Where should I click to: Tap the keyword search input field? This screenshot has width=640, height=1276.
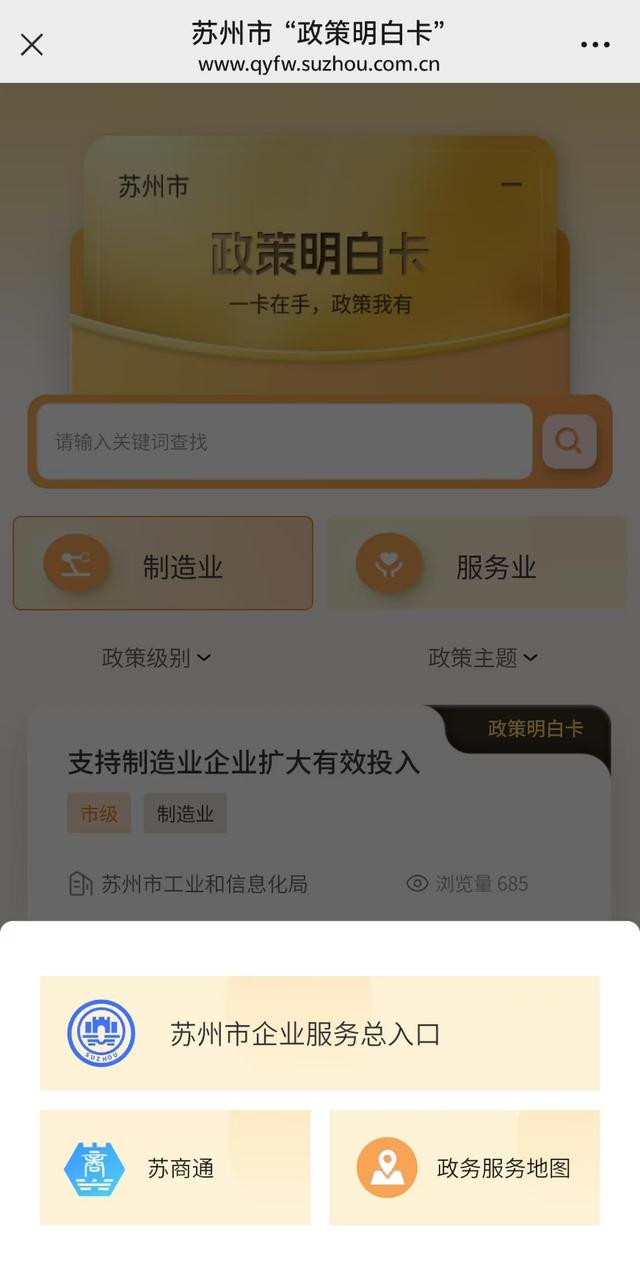point(284,442)
